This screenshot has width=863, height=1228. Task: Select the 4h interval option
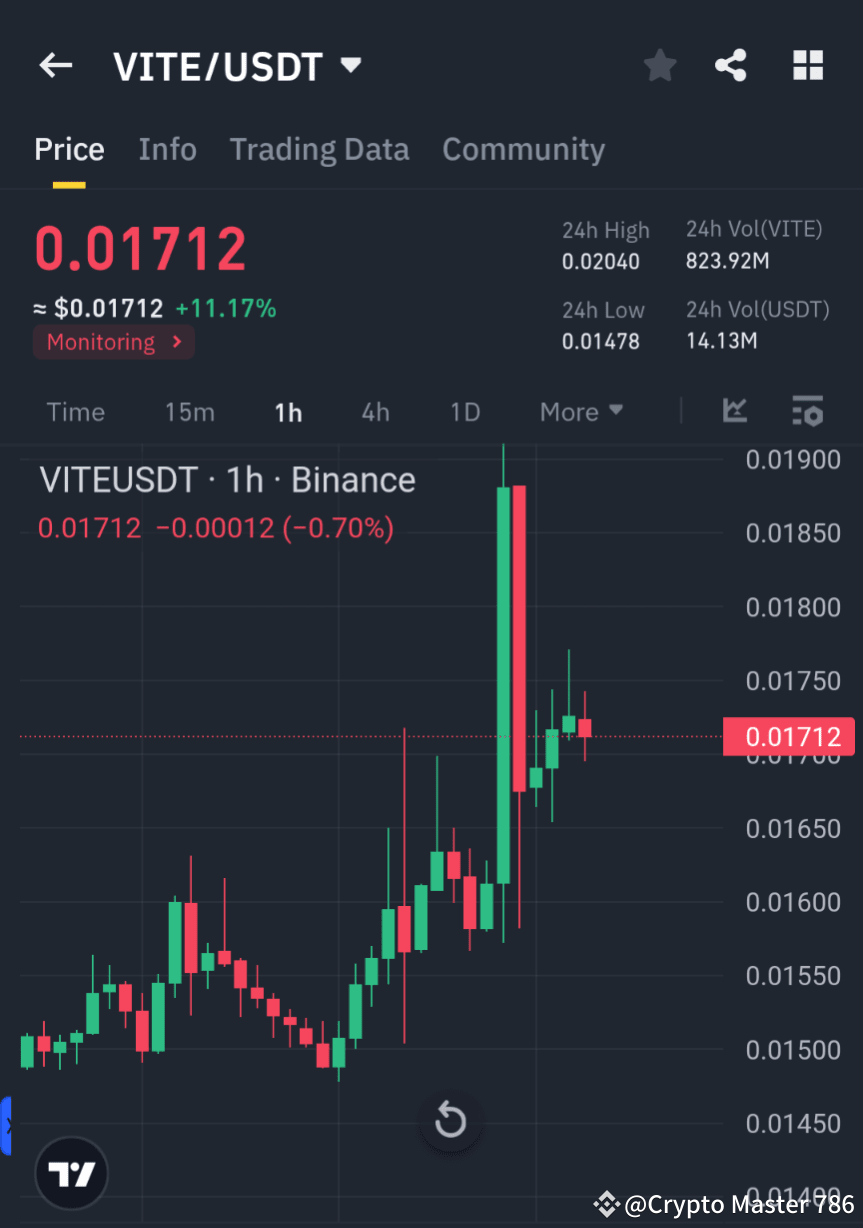pyautogui.click(x=375, y=411)
